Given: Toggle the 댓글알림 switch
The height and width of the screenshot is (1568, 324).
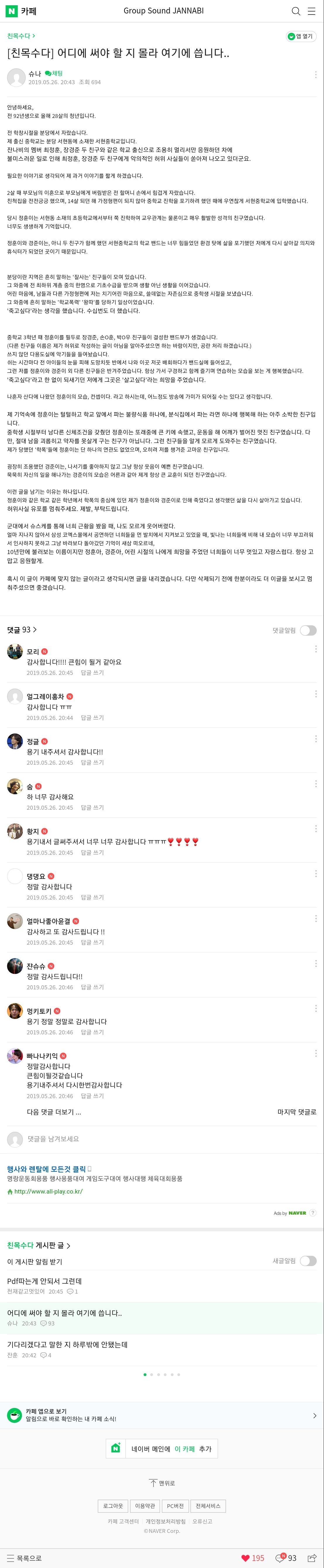Looking at the screenshot, I should point(308,630).
